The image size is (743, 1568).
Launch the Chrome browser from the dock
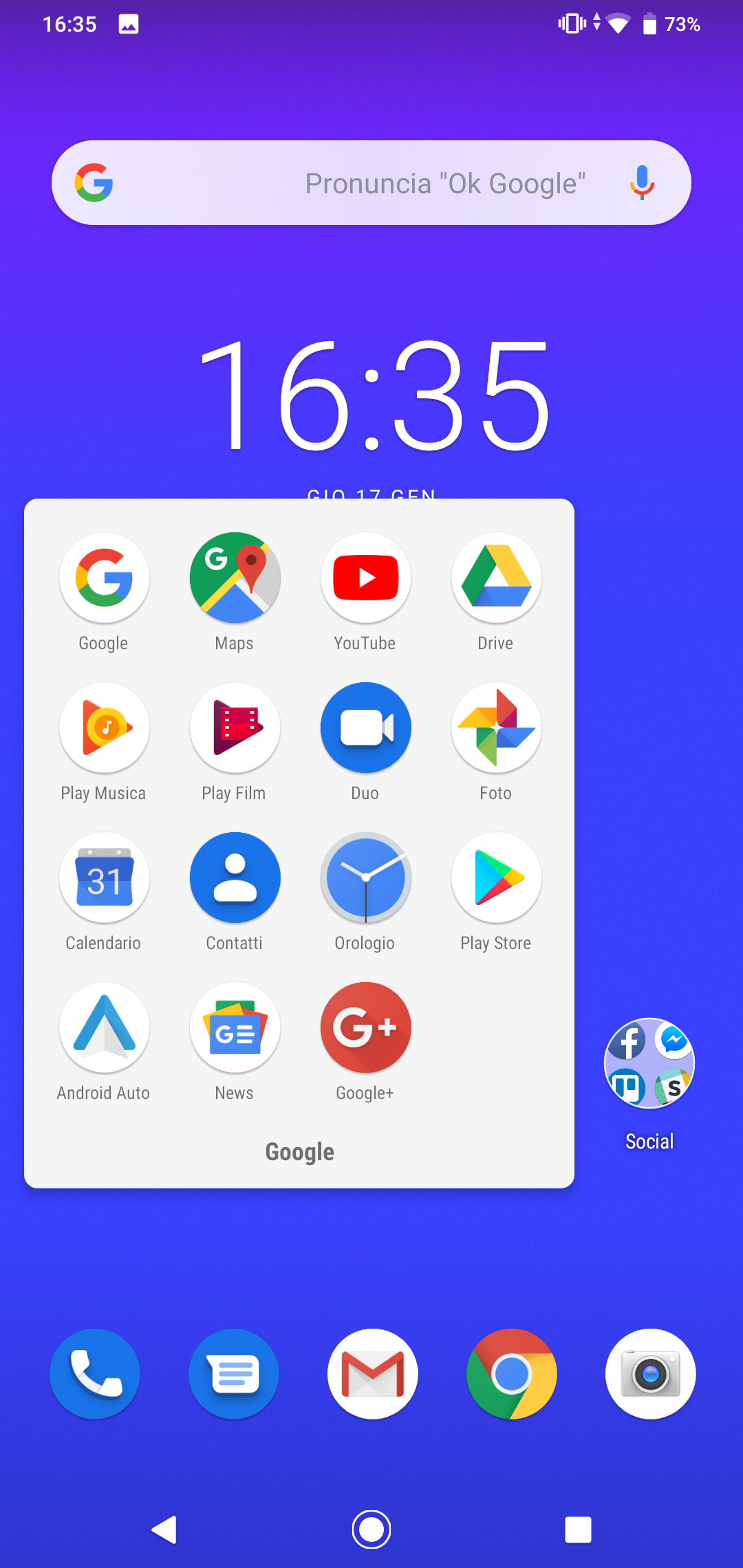512,1374
